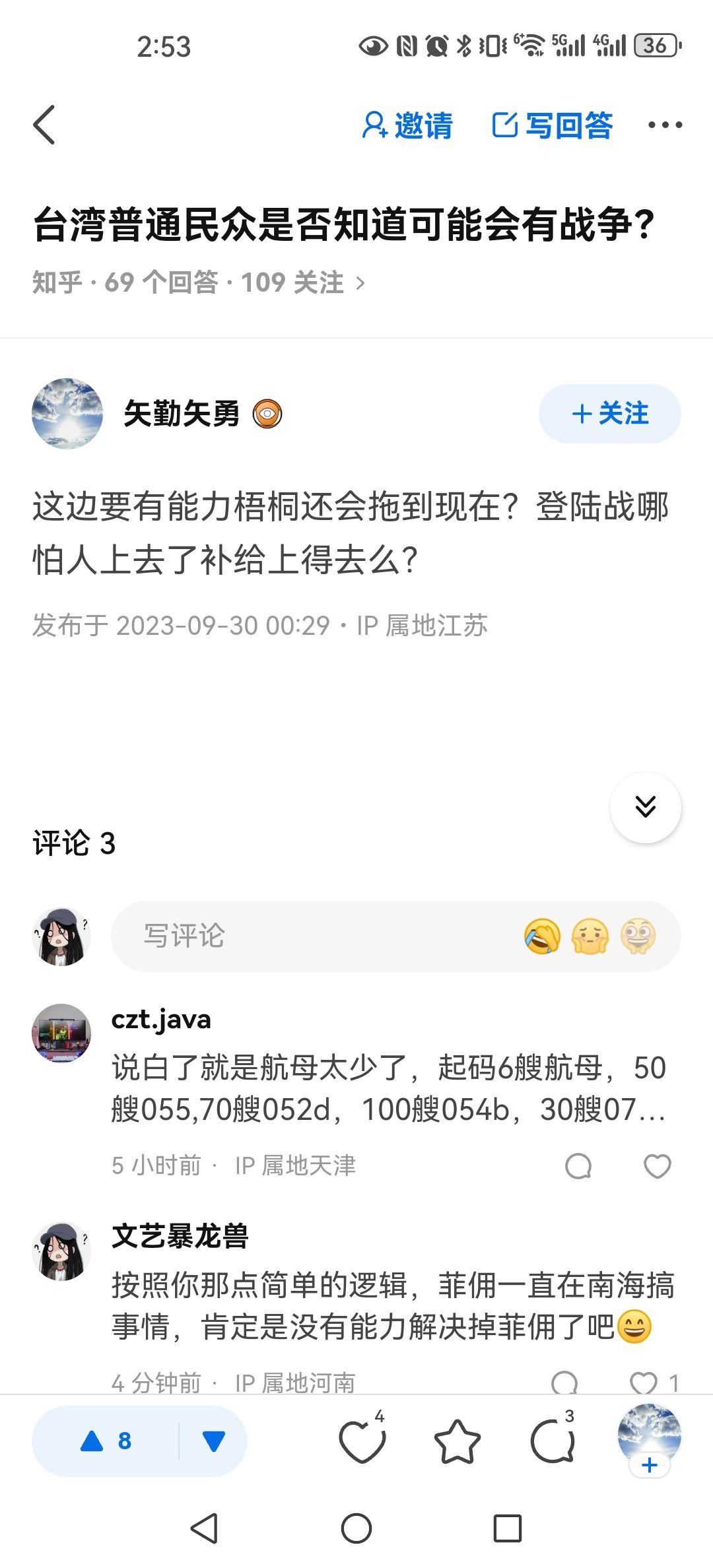Open the comments bubble in the bottom bar
The image size is (713, 1568).
point(553,1441)
